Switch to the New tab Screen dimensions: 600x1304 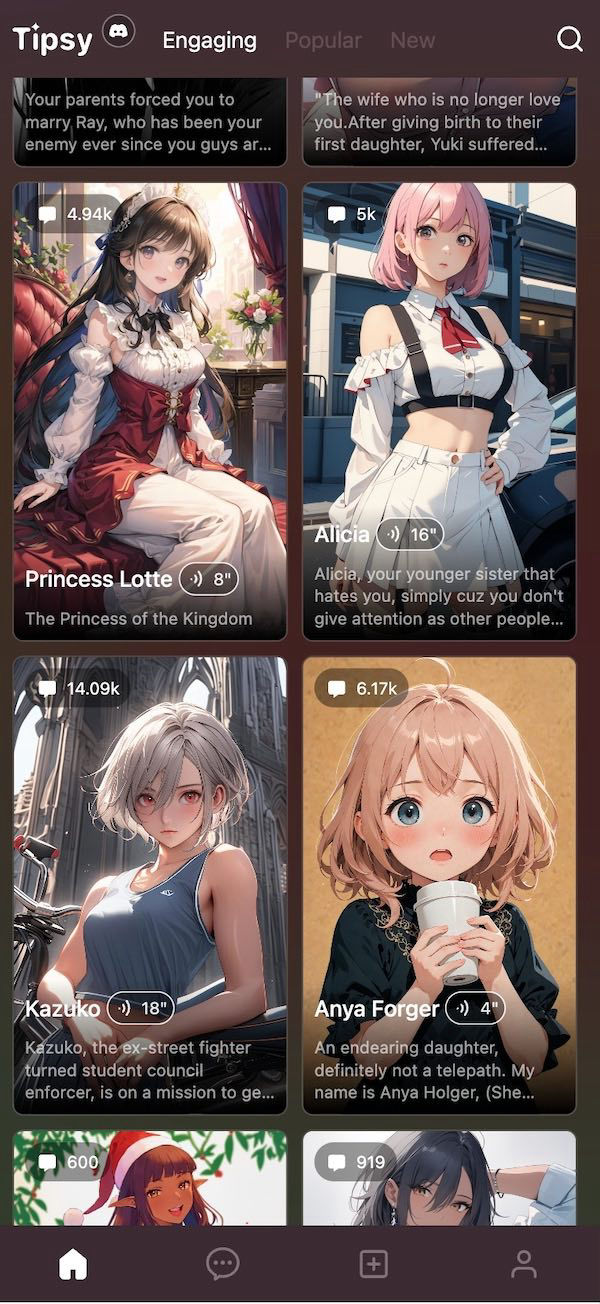coord(412,41)
